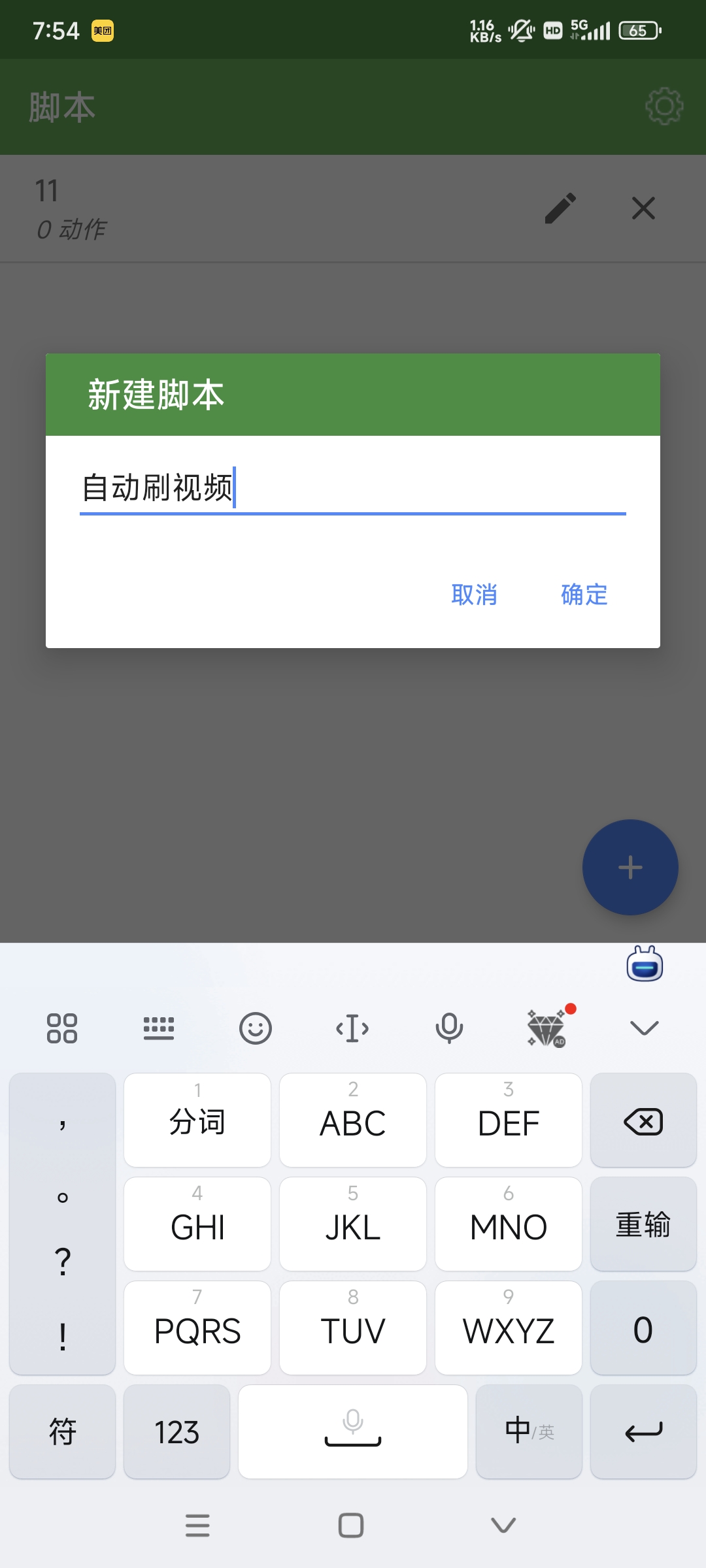Tap the keyboard enter key

click(x=643, y=1432)
